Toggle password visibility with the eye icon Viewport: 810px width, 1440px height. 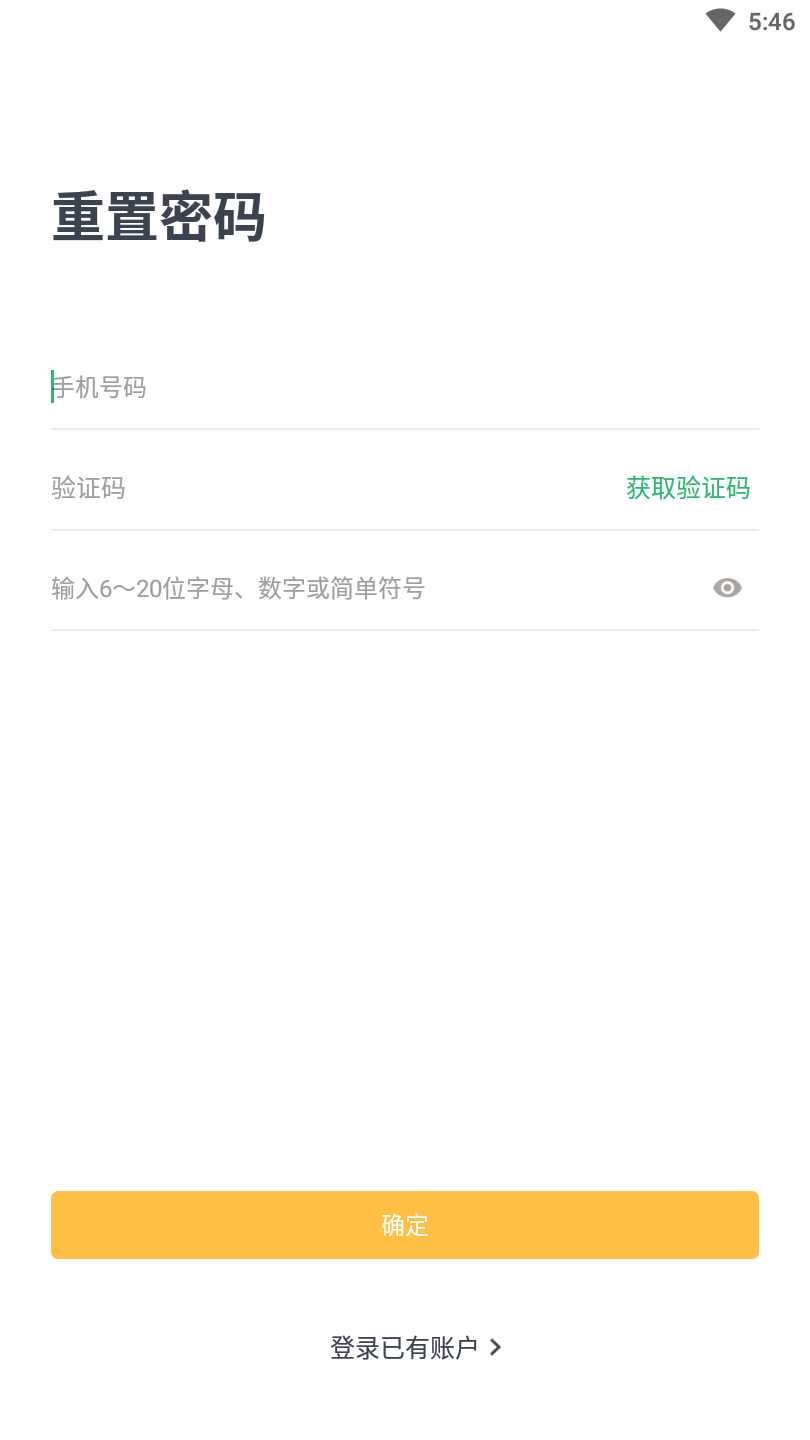coord(727,588)
